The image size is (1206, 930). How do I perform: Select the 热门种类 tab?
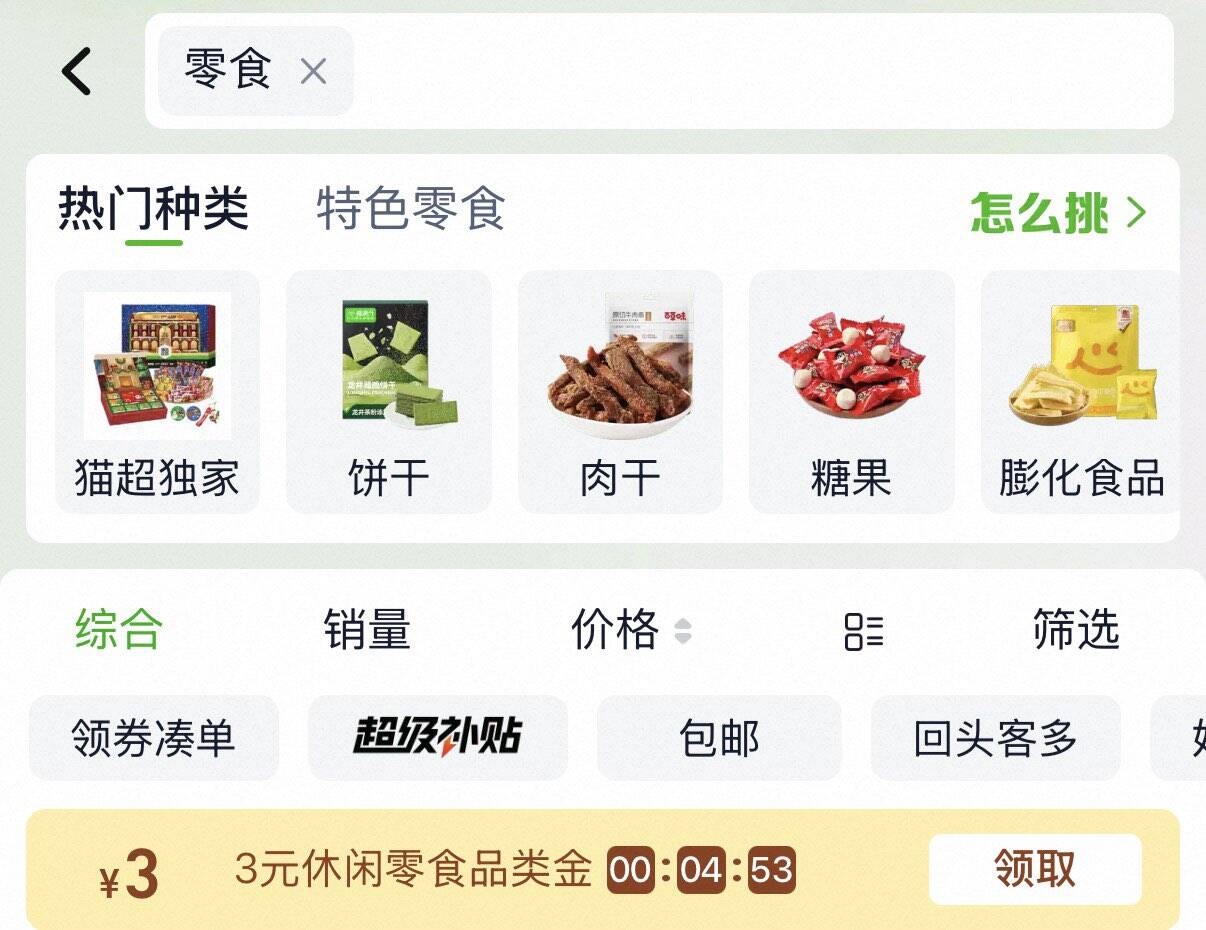pos(153,210)
